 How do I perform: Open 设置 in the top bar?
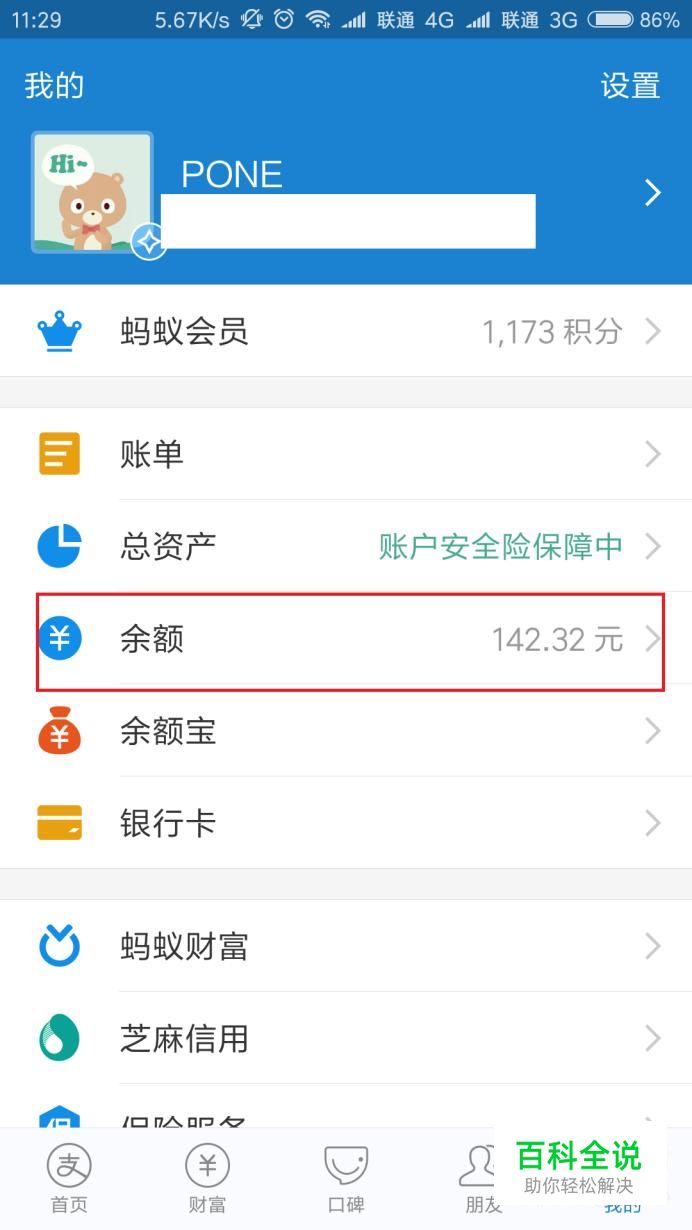[x=630, y=86]
